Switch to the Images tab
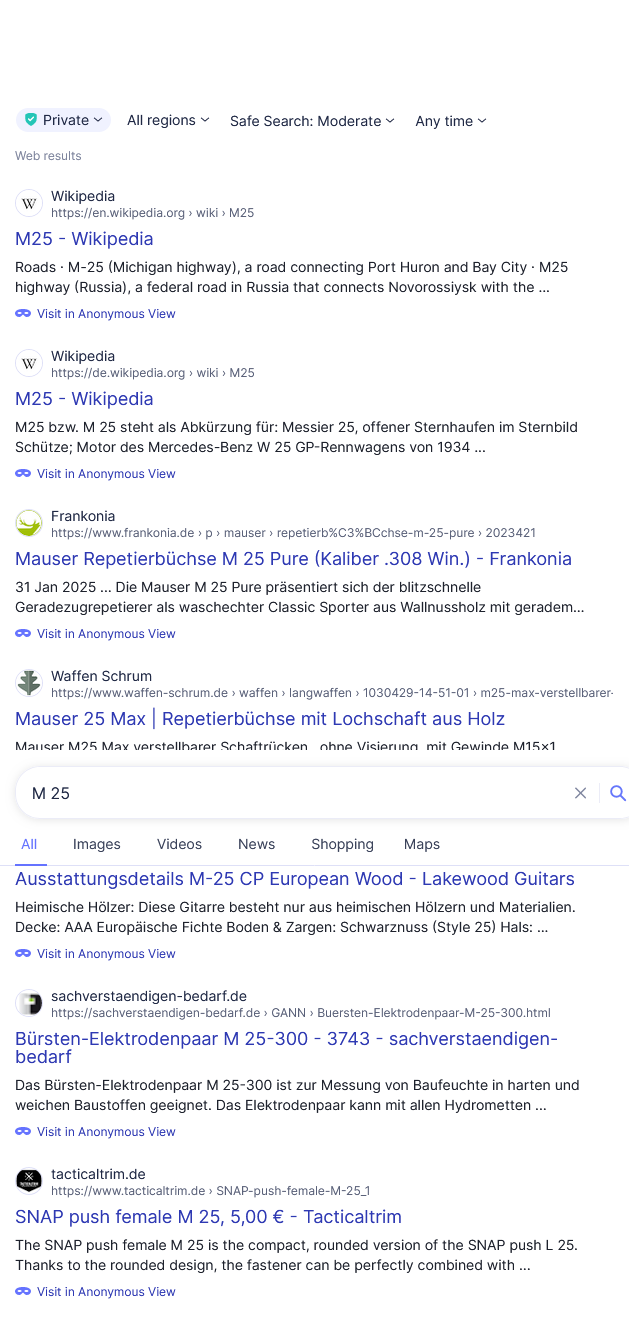The height and width of the screenshot is (1318, 629). click(x=96, y=844)
